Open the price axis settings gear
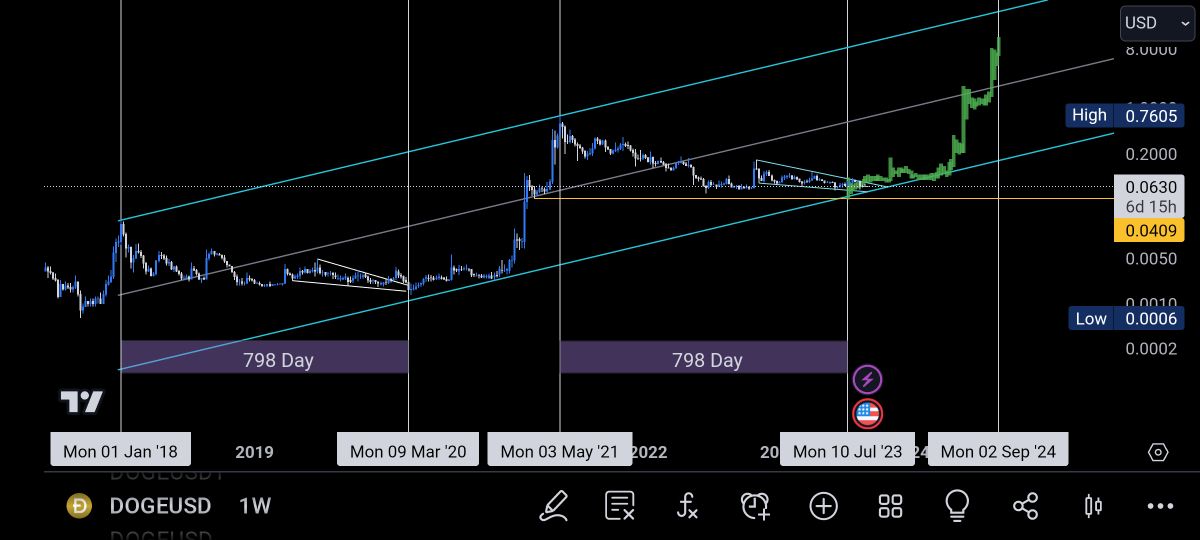 1158,452
